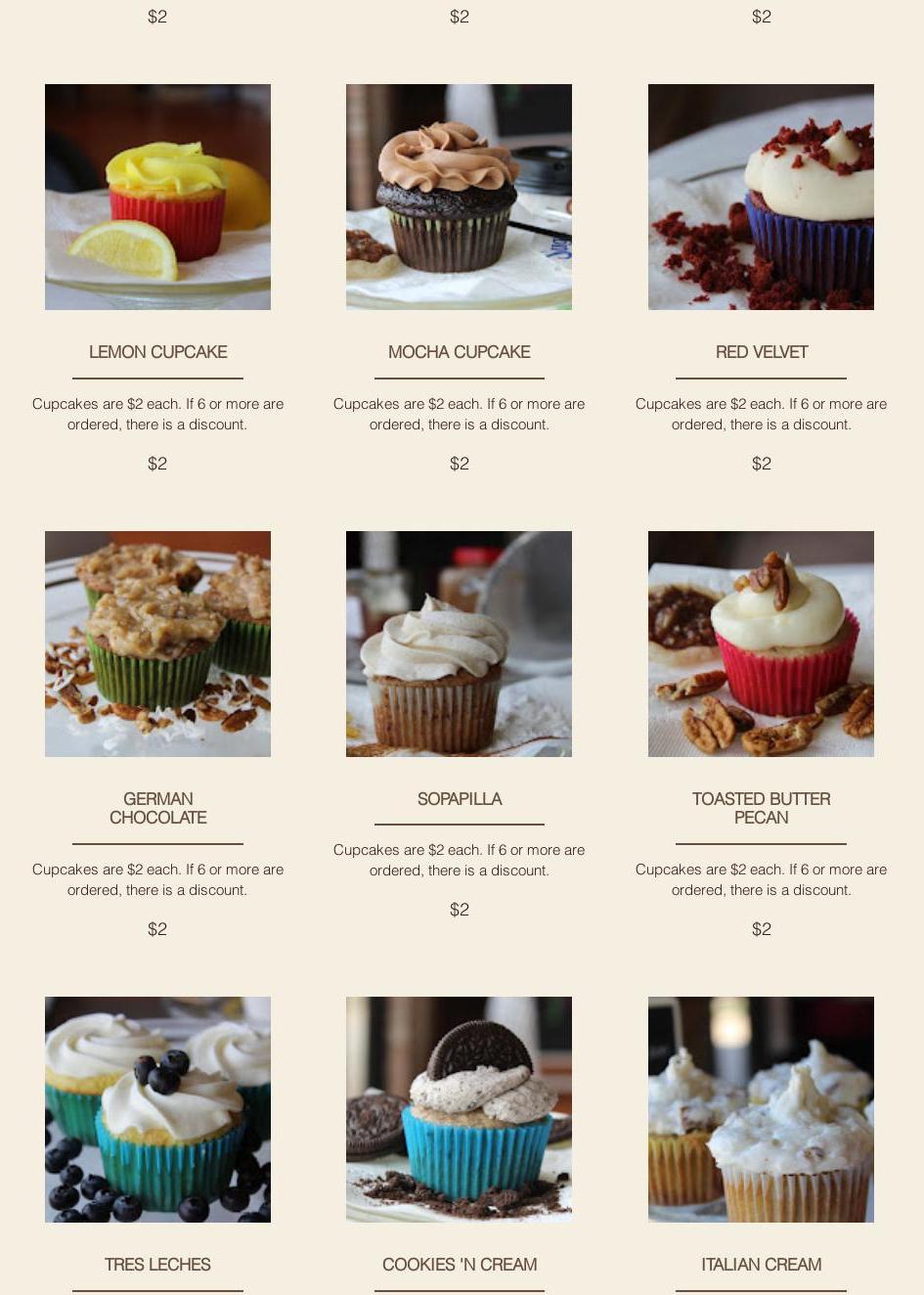View the Tres Leches cupcake
This screenshot has width=924, height=1295.
pos(157,1109)
